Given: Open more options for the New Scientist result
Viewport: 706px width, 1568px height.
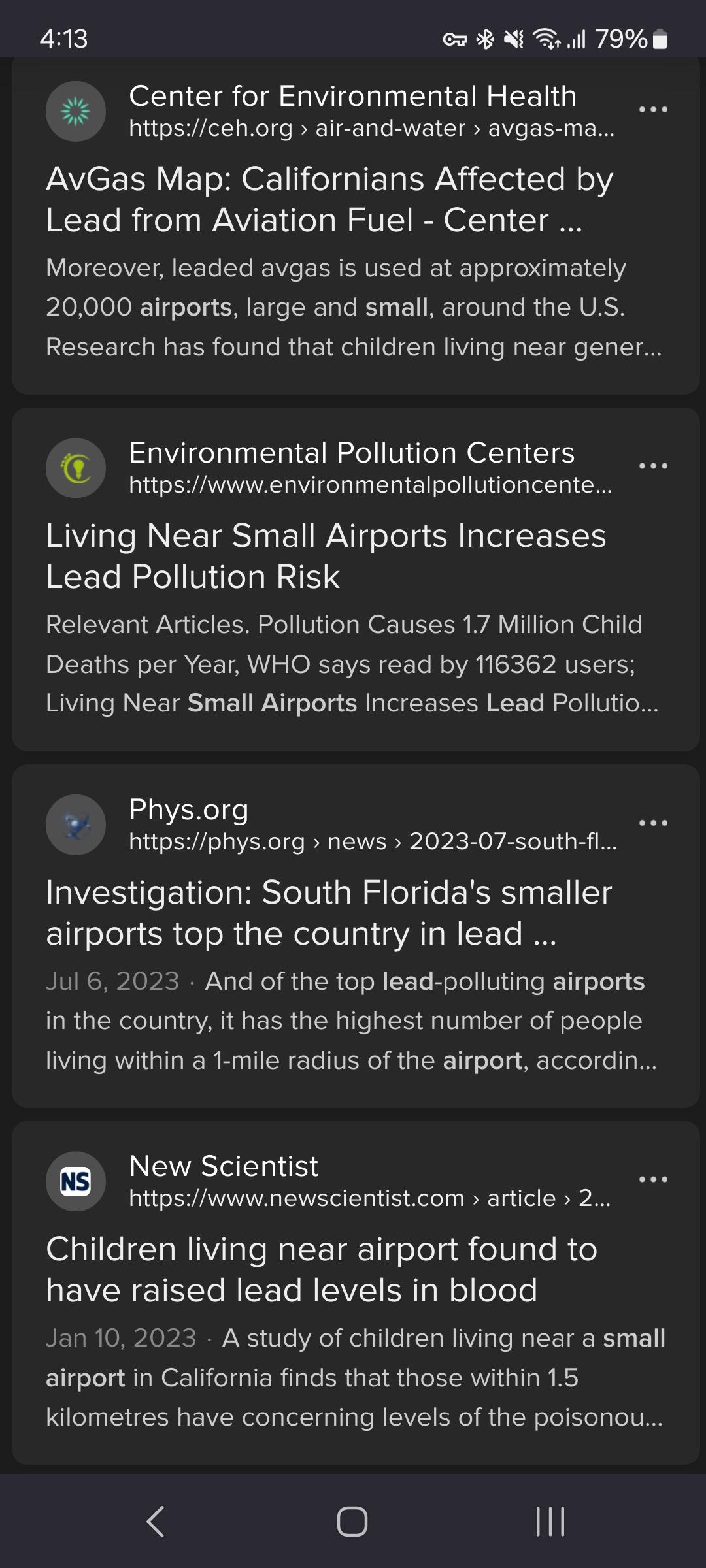Looking at the screenshot, I should (653, 1179).
